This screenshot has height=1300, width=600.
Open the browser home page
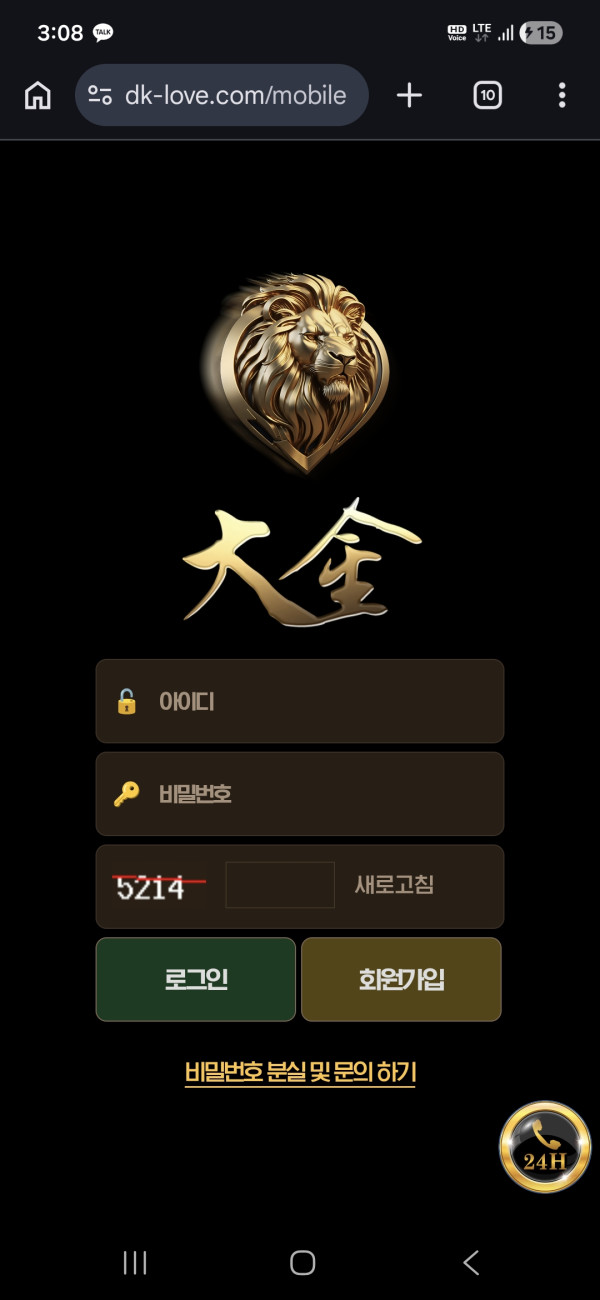37,96
